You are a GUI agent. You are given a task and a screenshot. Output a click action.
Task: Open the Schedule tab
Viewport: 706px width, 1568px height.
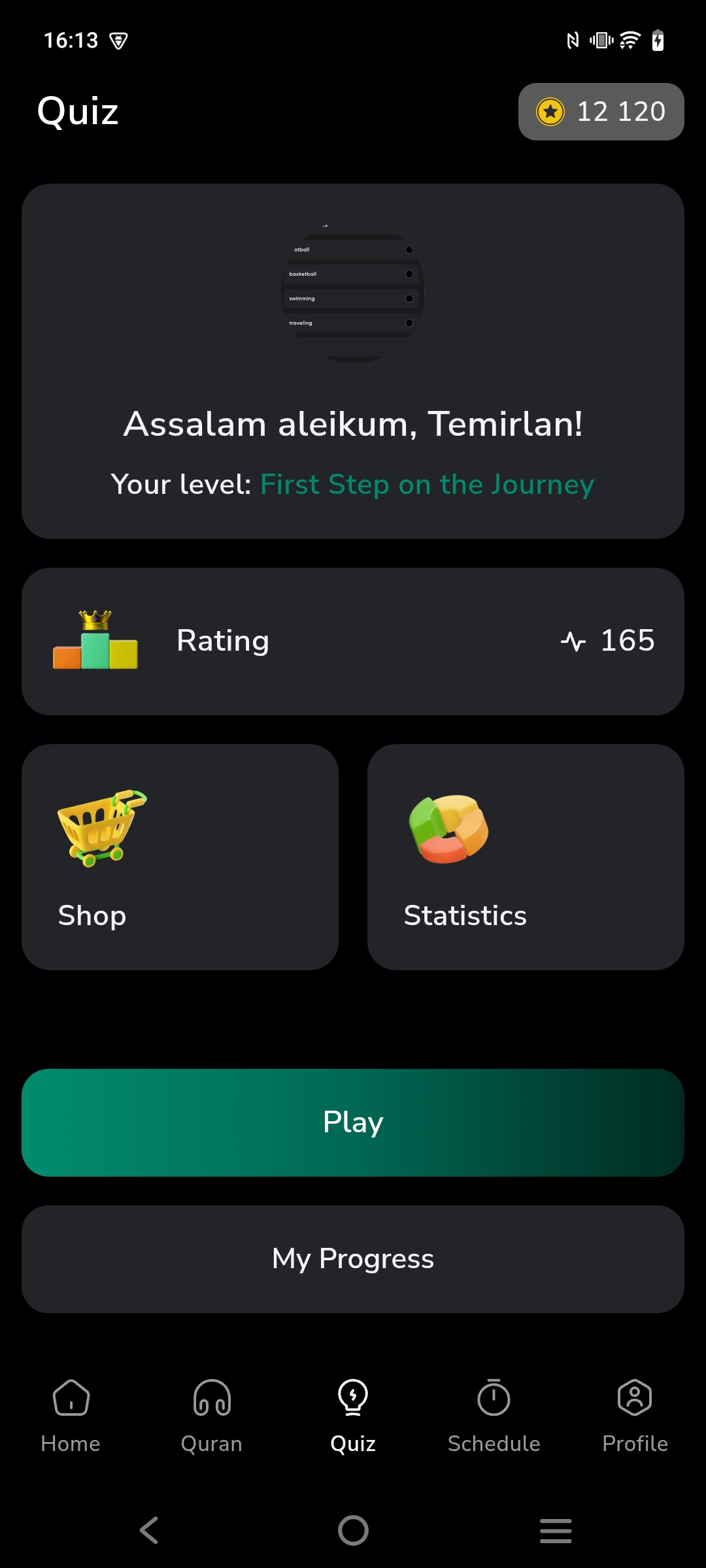[x=494, y=1398]
